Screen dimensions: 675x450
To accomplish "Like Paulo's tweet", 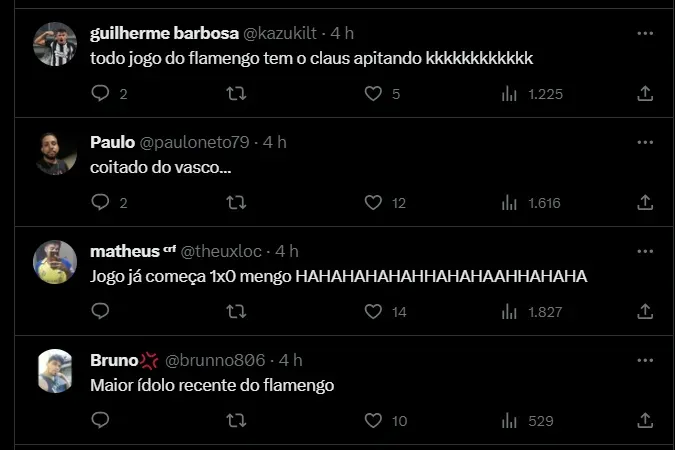I will point(373,202).
